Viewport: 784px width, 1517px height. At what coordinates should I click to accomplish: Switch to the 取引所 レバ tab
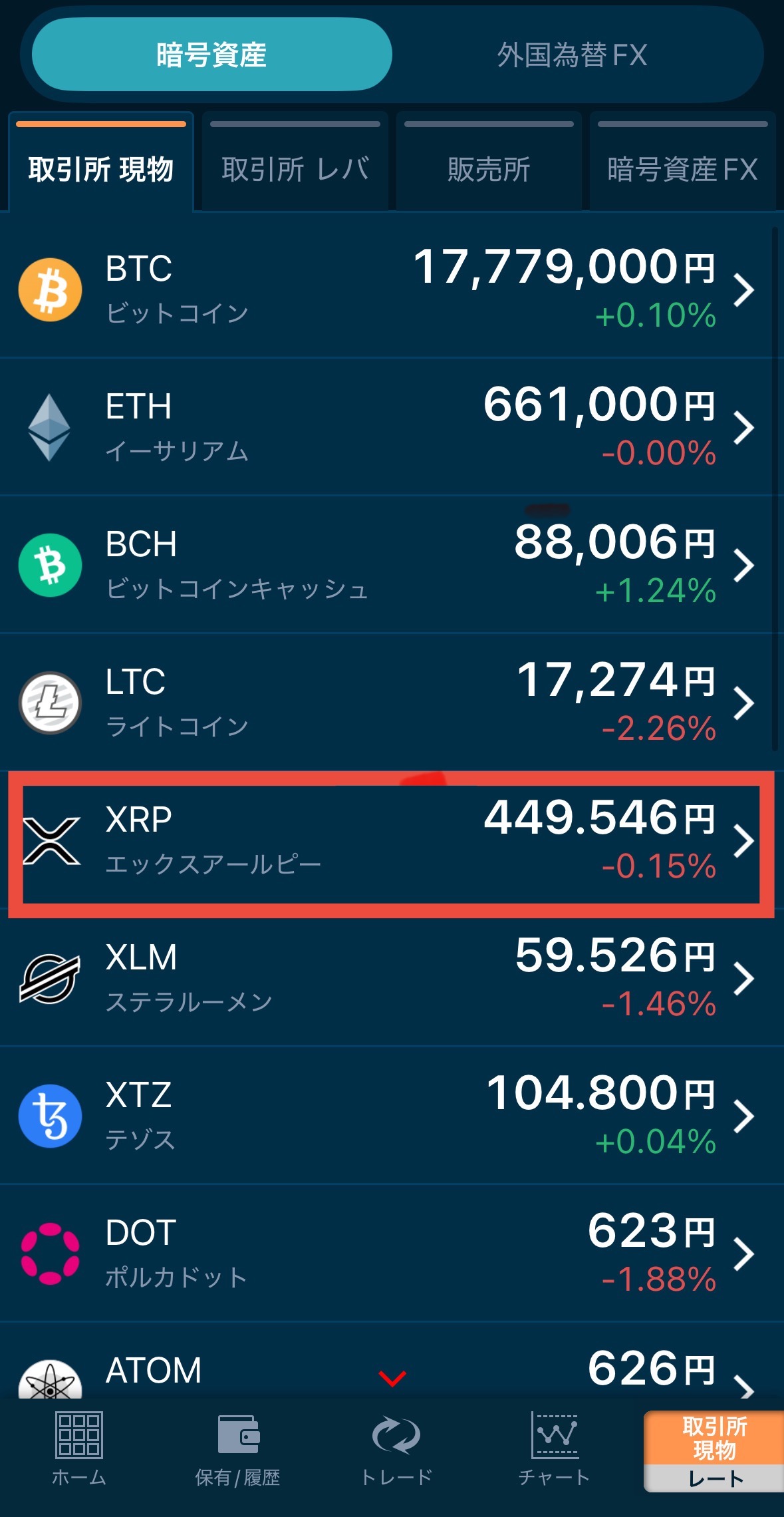295,169
